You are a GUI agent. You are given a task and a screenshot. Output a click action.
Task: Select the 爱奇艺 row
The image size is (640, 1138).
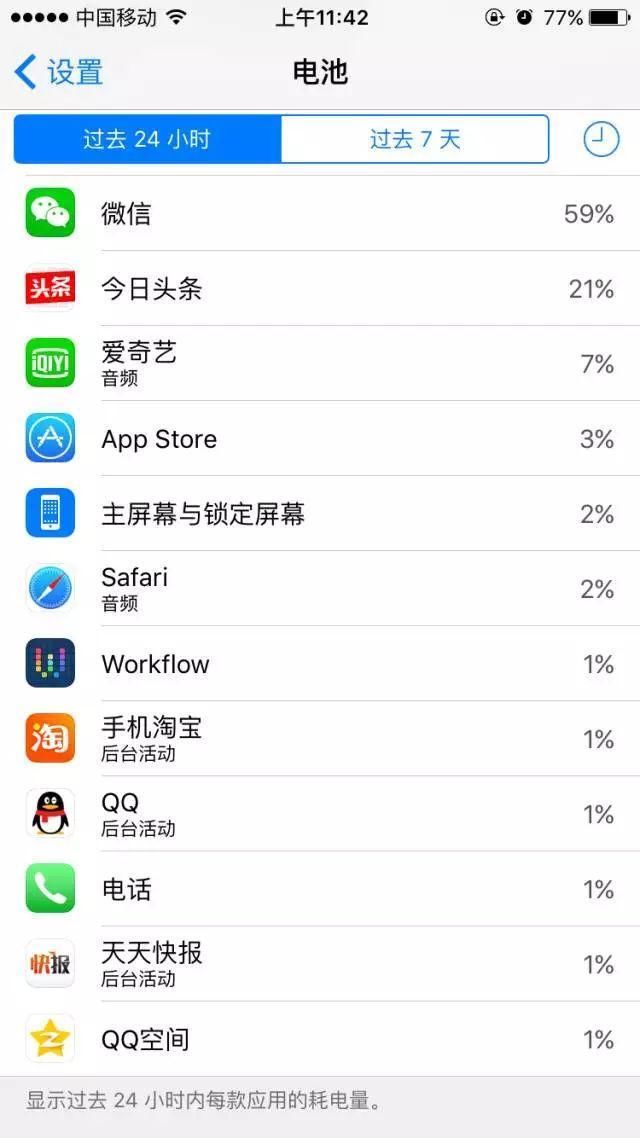320,364
